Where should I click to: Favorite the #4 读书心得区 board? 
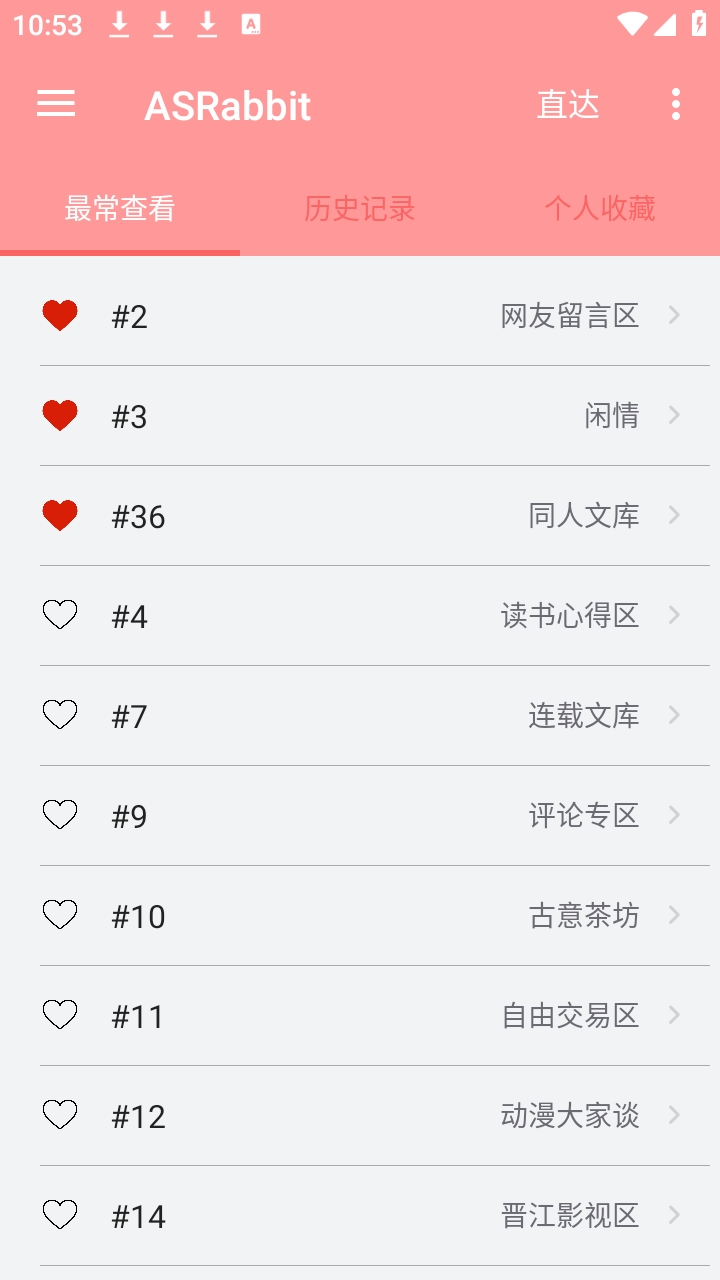(x=60, y=615)
